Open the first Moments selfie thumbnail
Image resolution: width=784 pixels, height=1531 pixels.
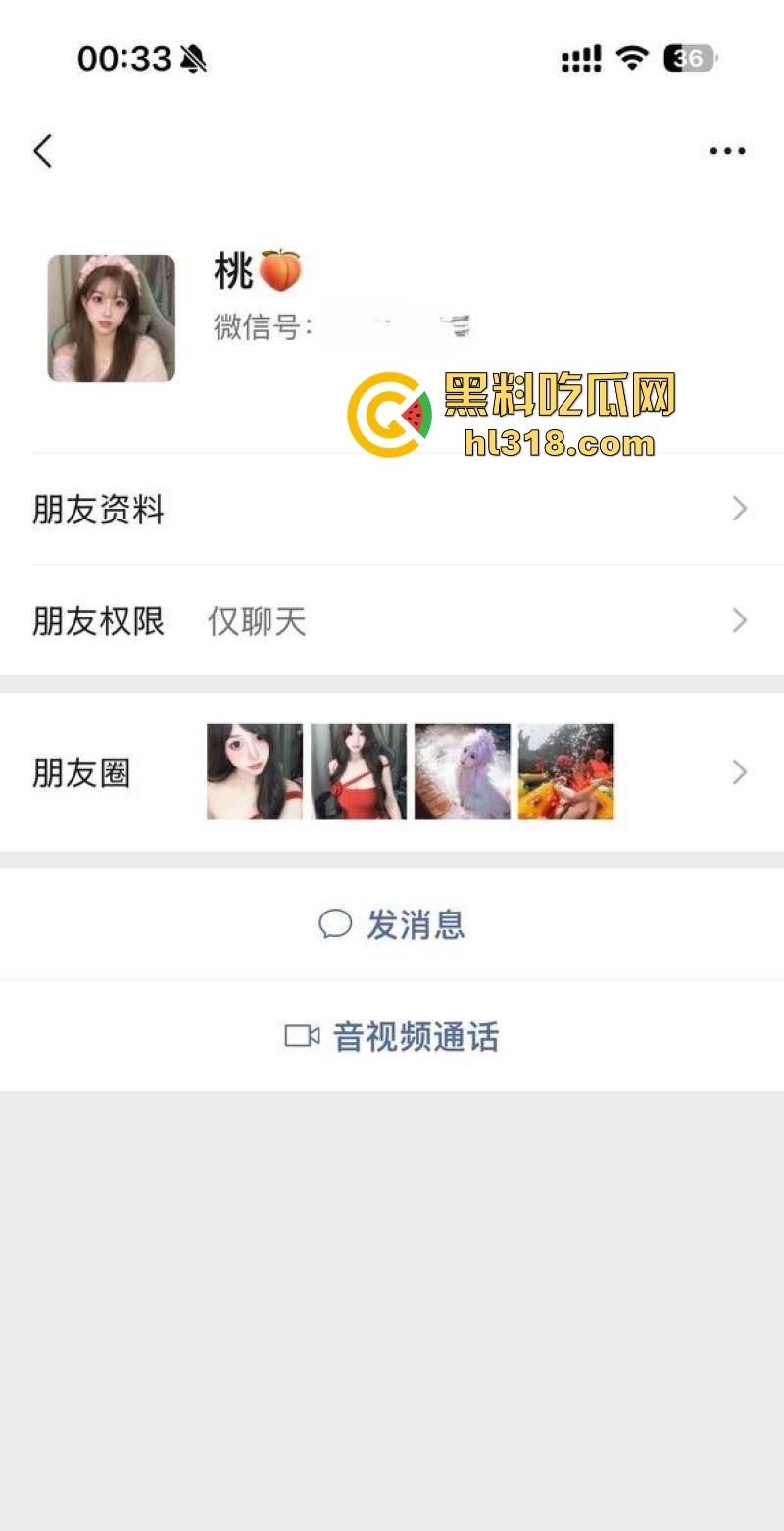pos(253,772)
